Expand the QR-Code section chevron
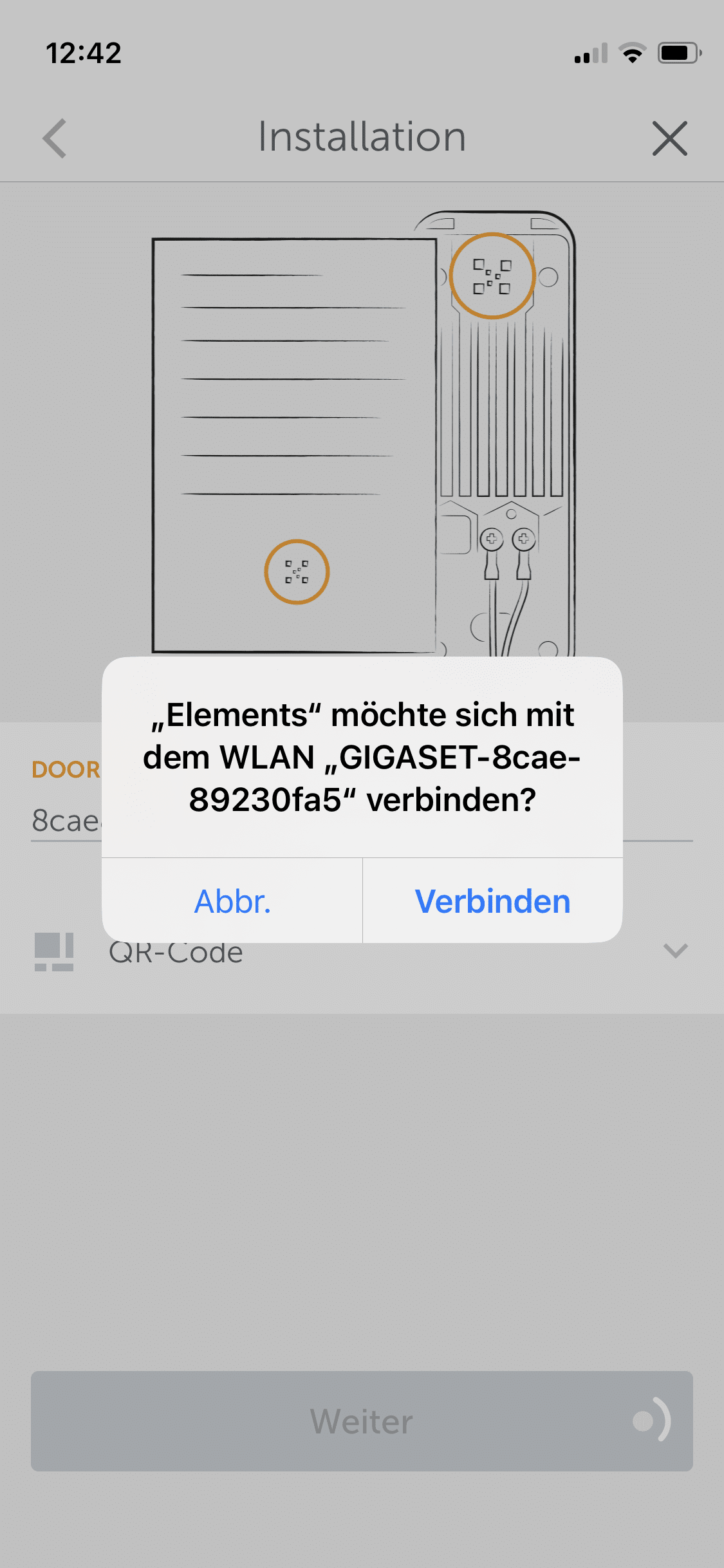Image resolution: width=724 pixels, height=1568 pixels. [675, 951]
